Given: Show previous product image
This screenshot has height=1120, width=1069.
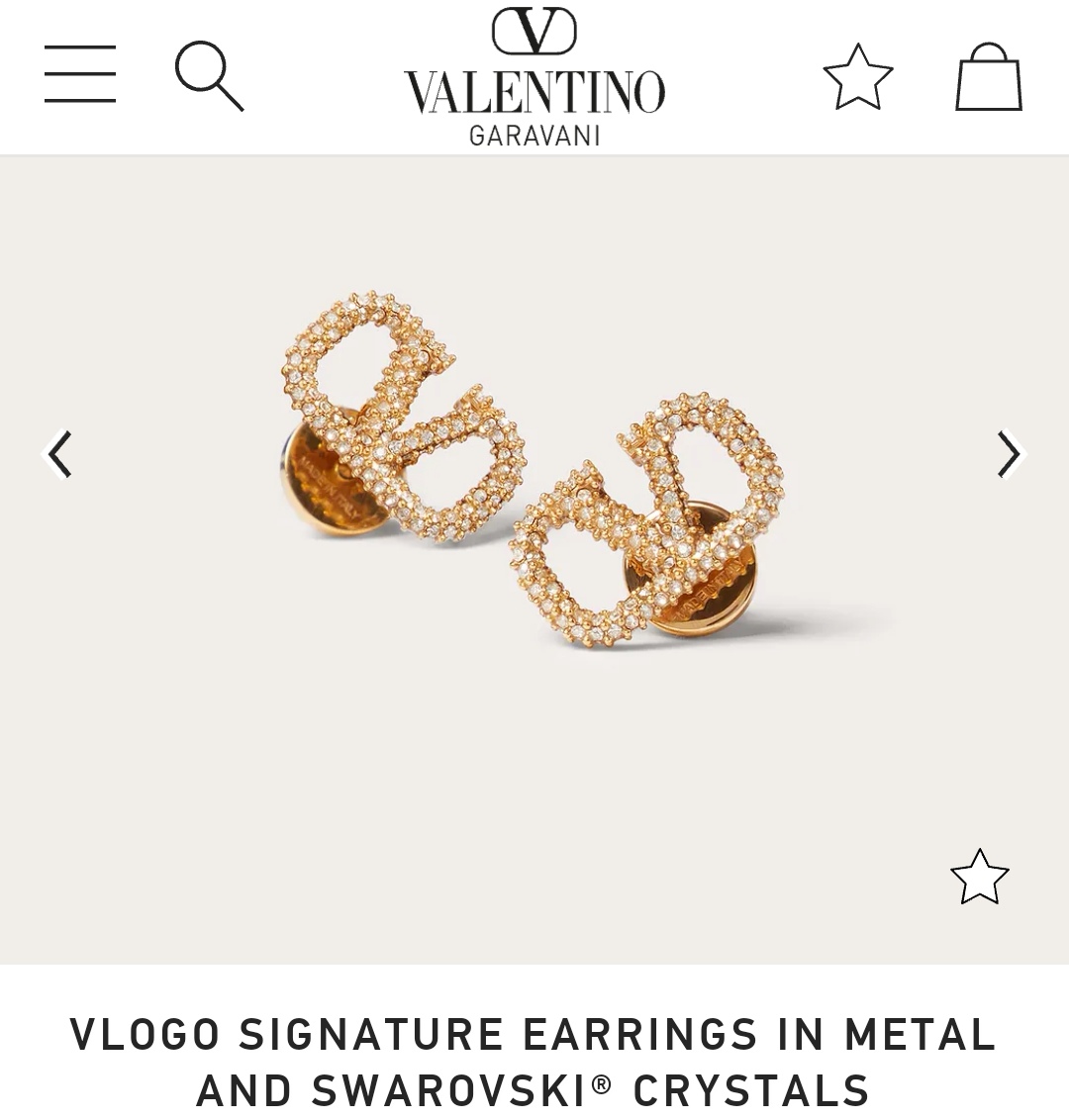Looking at the screenshot, I should click(59, 454).
